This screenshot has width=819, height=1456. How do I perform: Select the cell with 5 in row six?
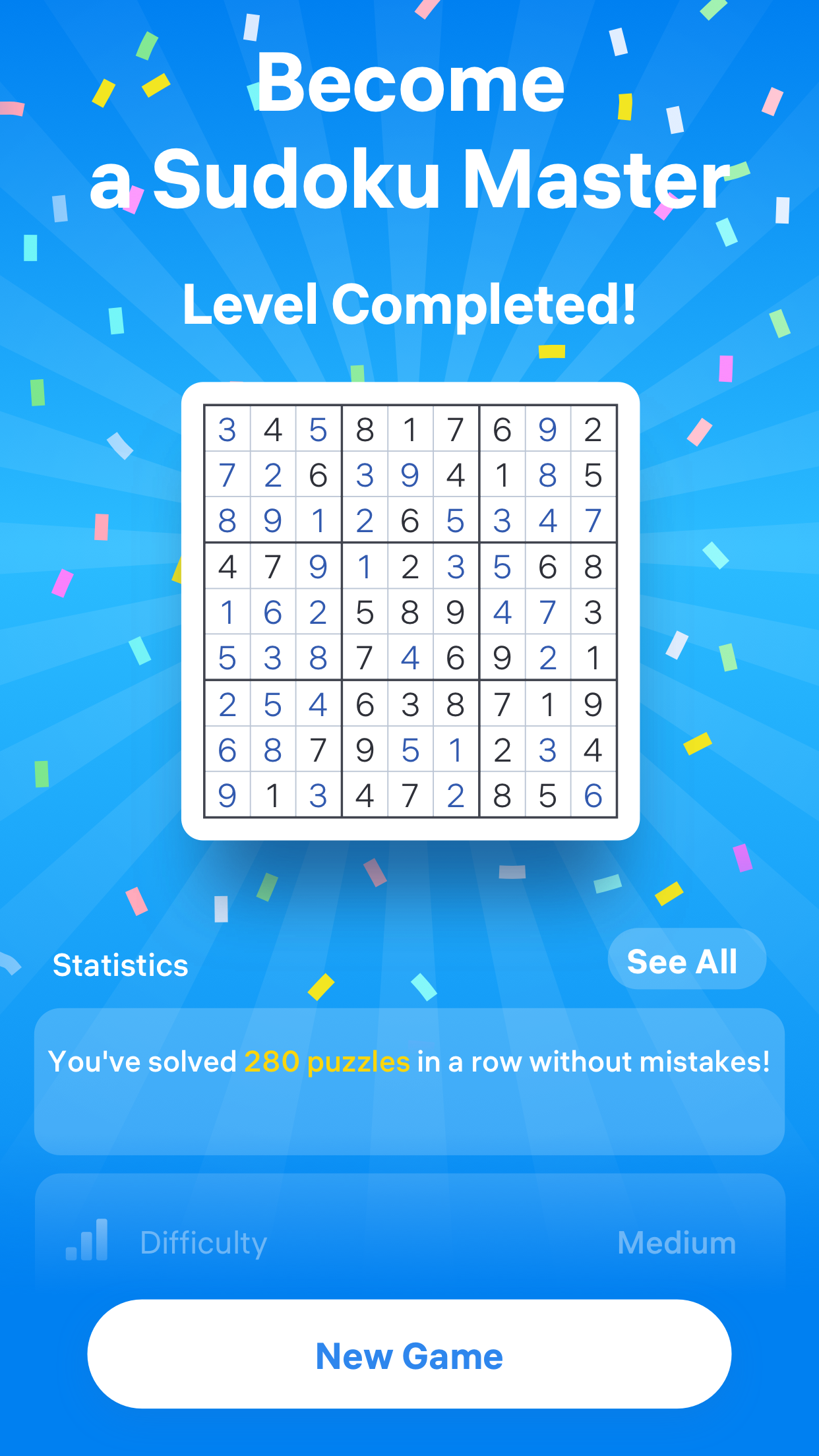pyautogui.click(x=228, y=657)
